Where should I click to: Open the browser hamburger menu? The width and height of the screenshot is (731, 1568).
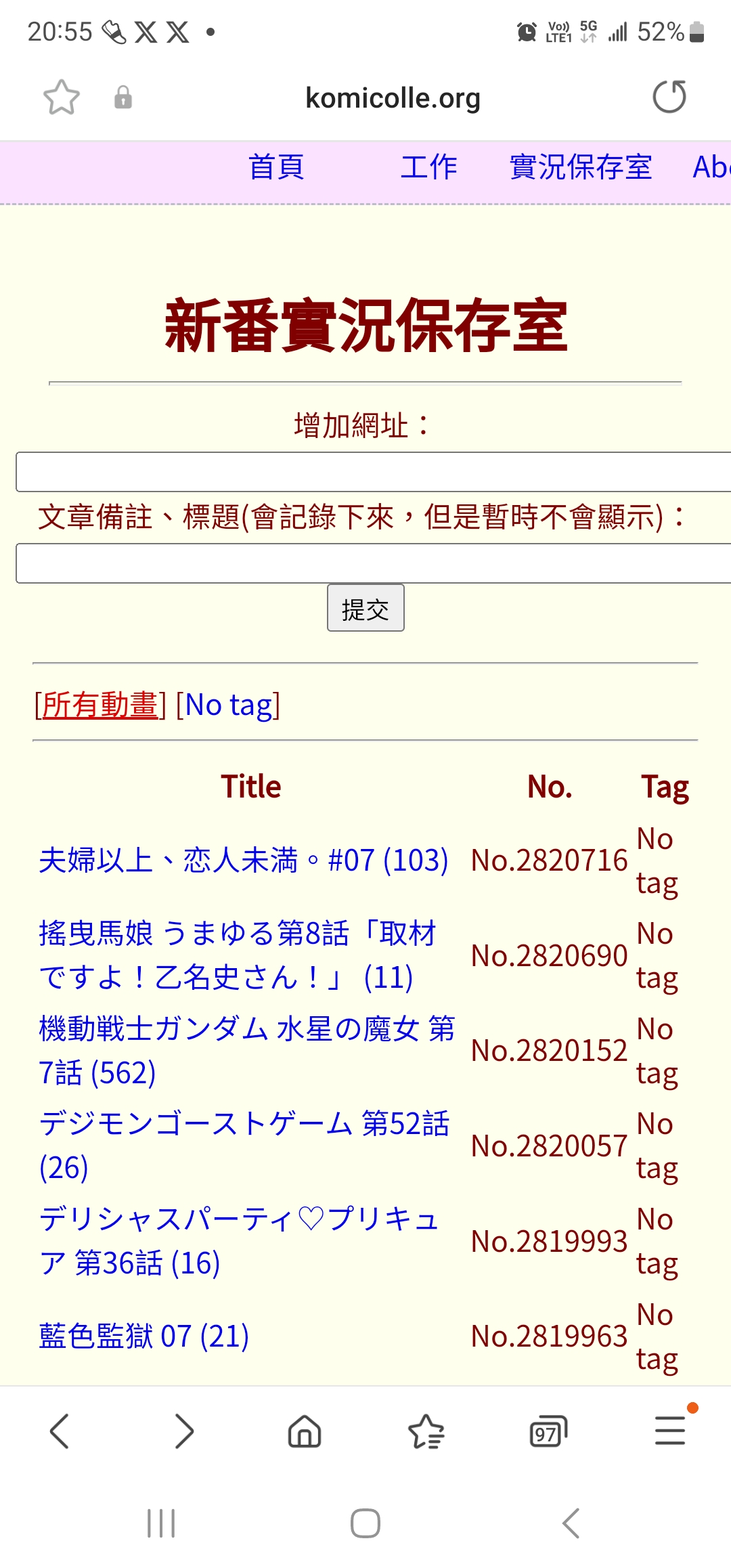pos(670,1431)
